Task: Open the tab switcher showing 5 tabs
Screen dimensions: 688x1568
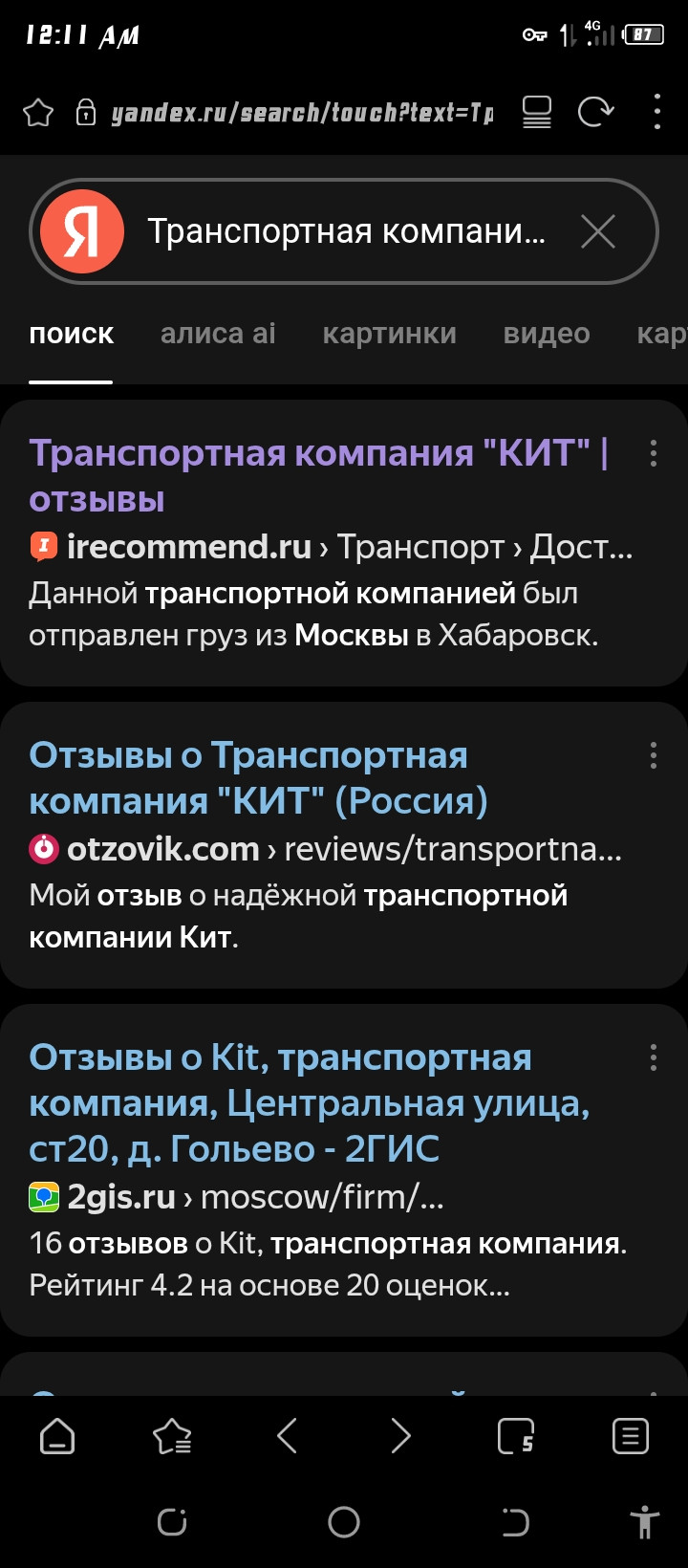Action: 516,1436
